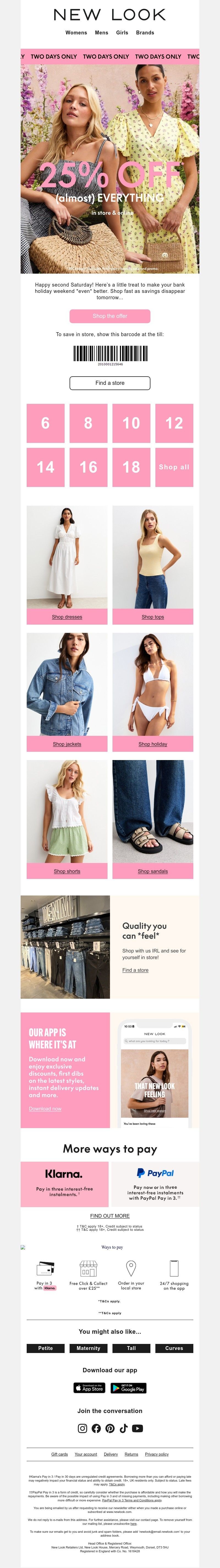Select size 10 tile

[x=131, y=423]
